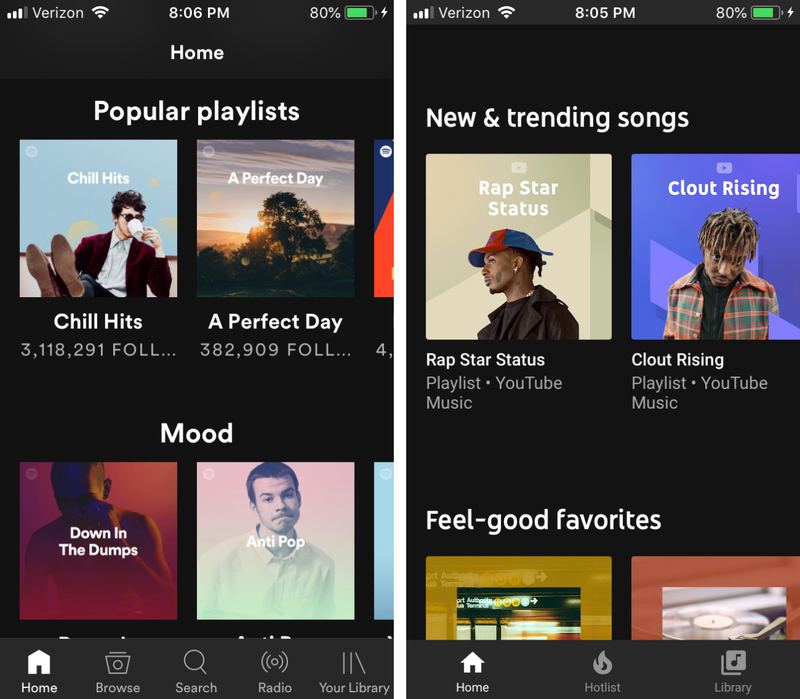Switch to the Hotlist tab

pyautogui.click(x=602, y=671)
